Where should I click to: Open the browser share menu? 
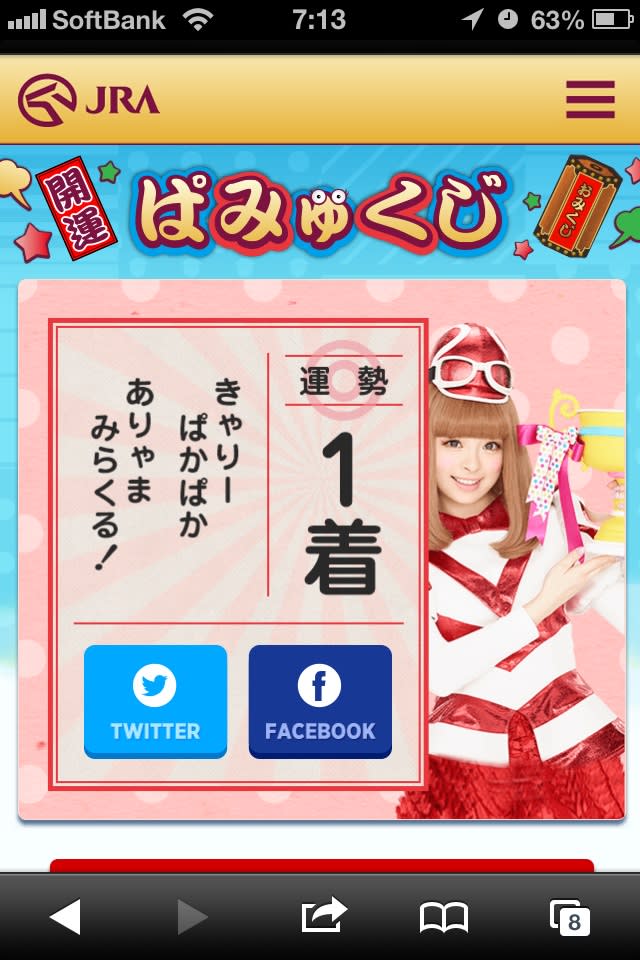click(323, 916)
